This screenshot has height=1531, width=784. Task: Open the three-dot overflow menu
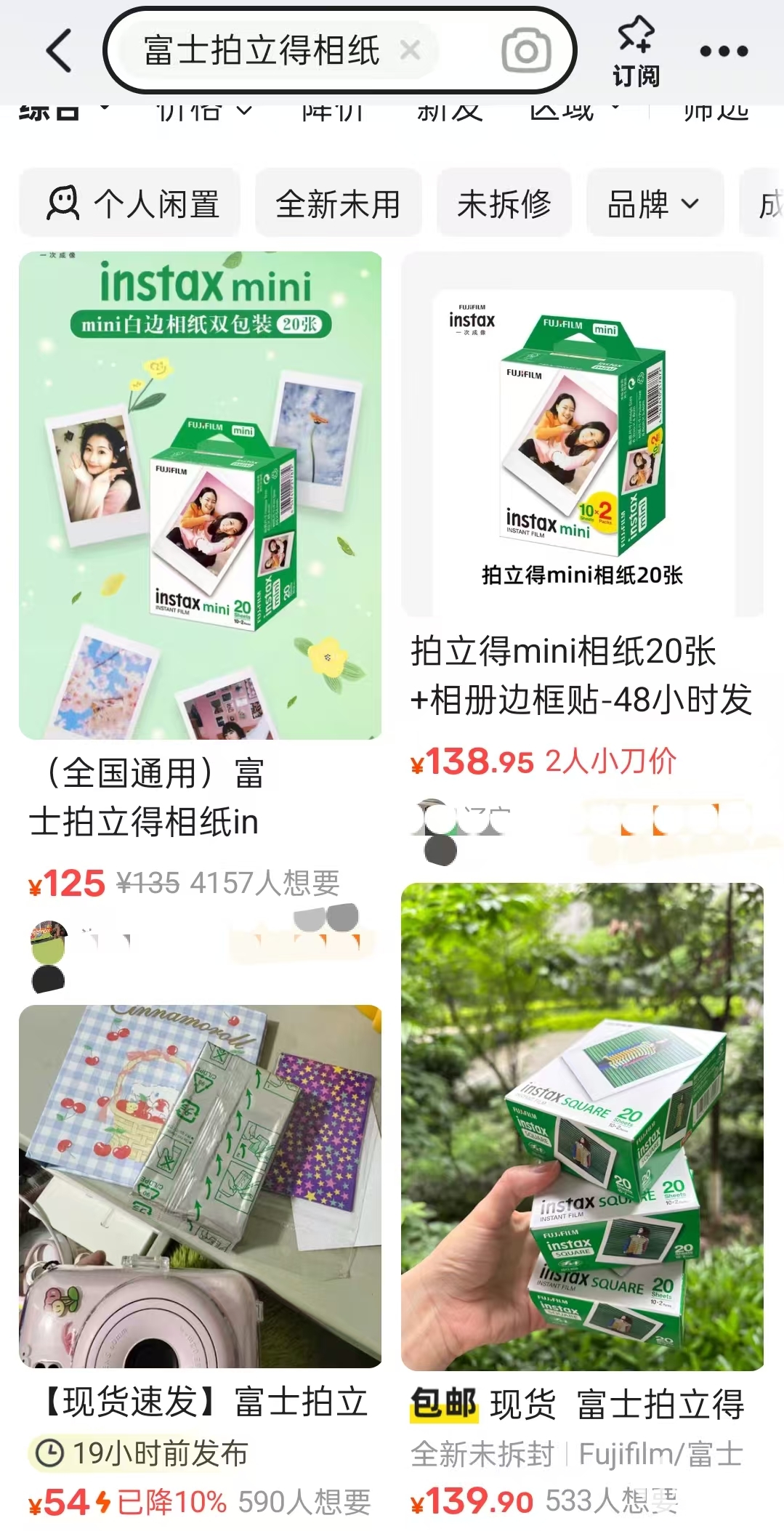[x=723, y=52]
